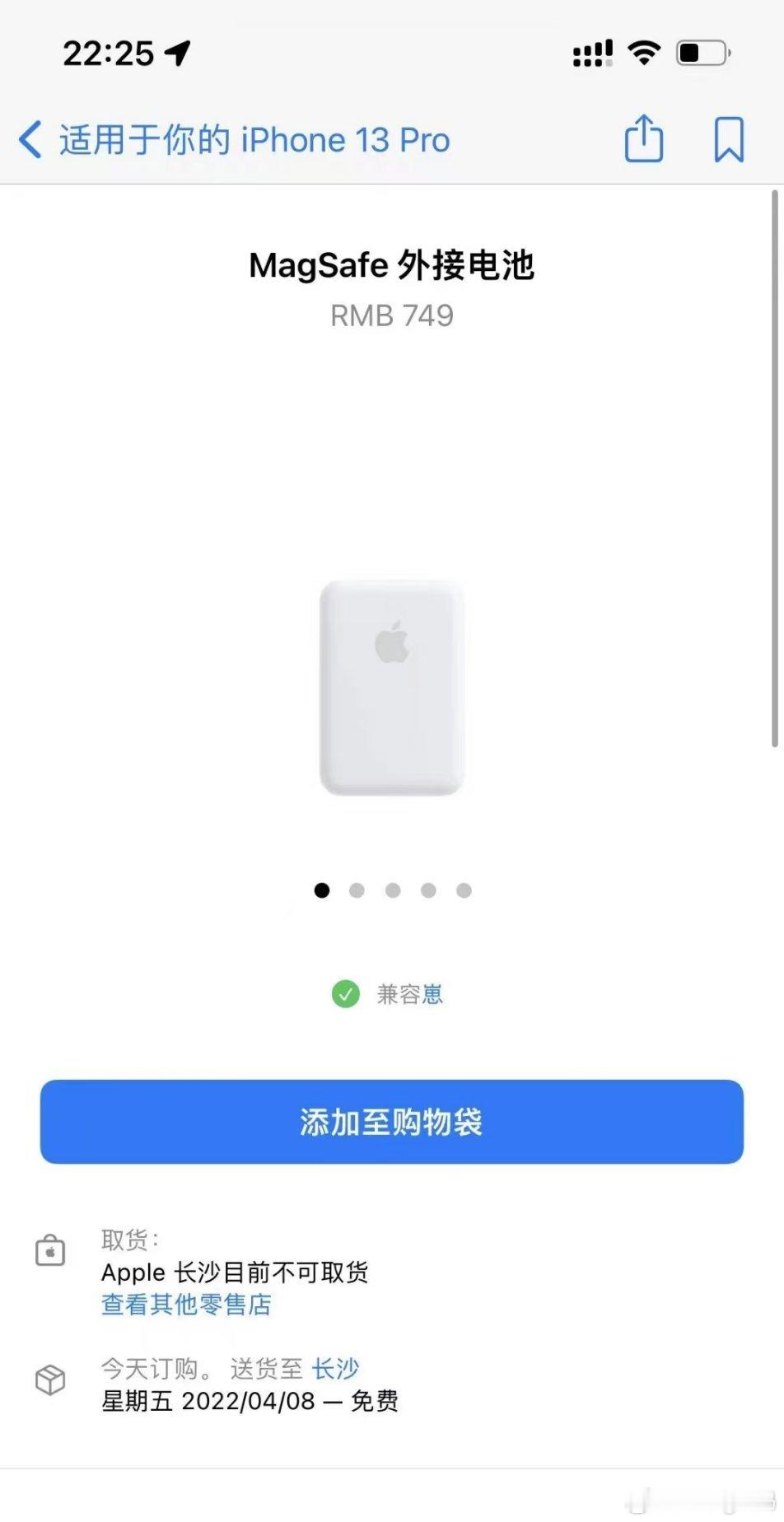Screen dimensions: 784x1522
Task: Tap the green compatibility checkmark icon
Action: coord(346,994)
